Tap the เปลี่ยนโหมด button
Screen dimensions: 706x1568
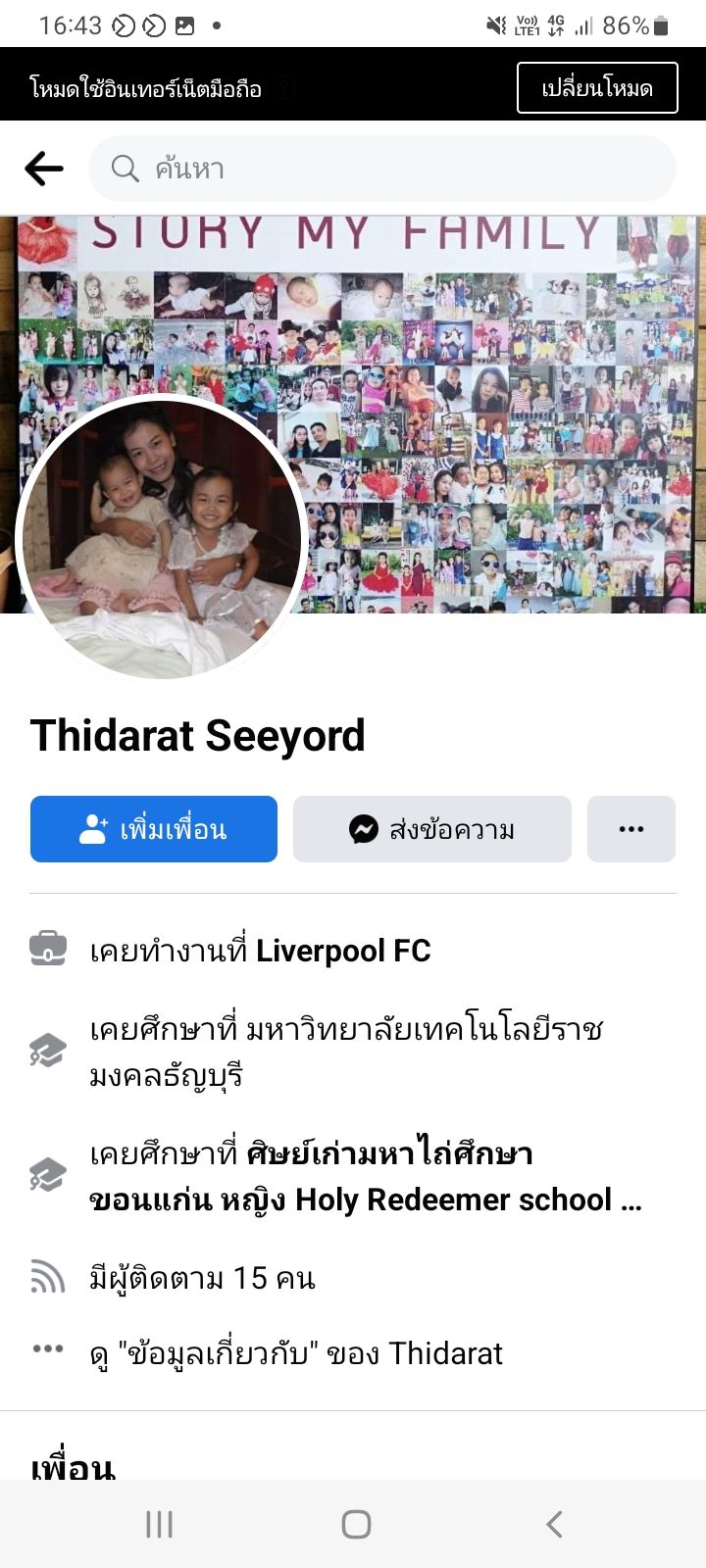(x=597, y=88)
